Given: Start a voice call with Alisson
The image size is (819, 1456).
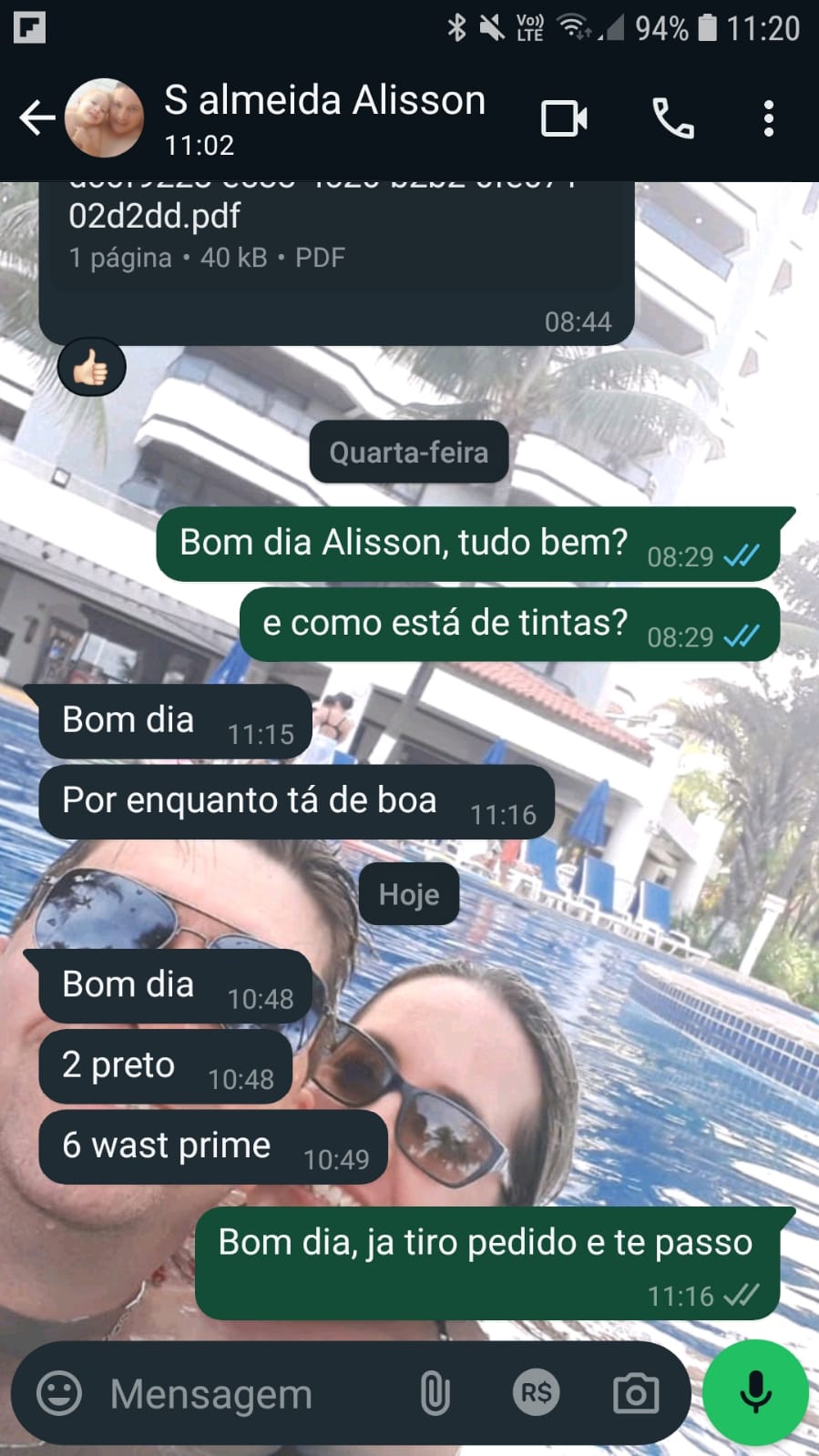Looking at the screenshot, I should point(673,118).
